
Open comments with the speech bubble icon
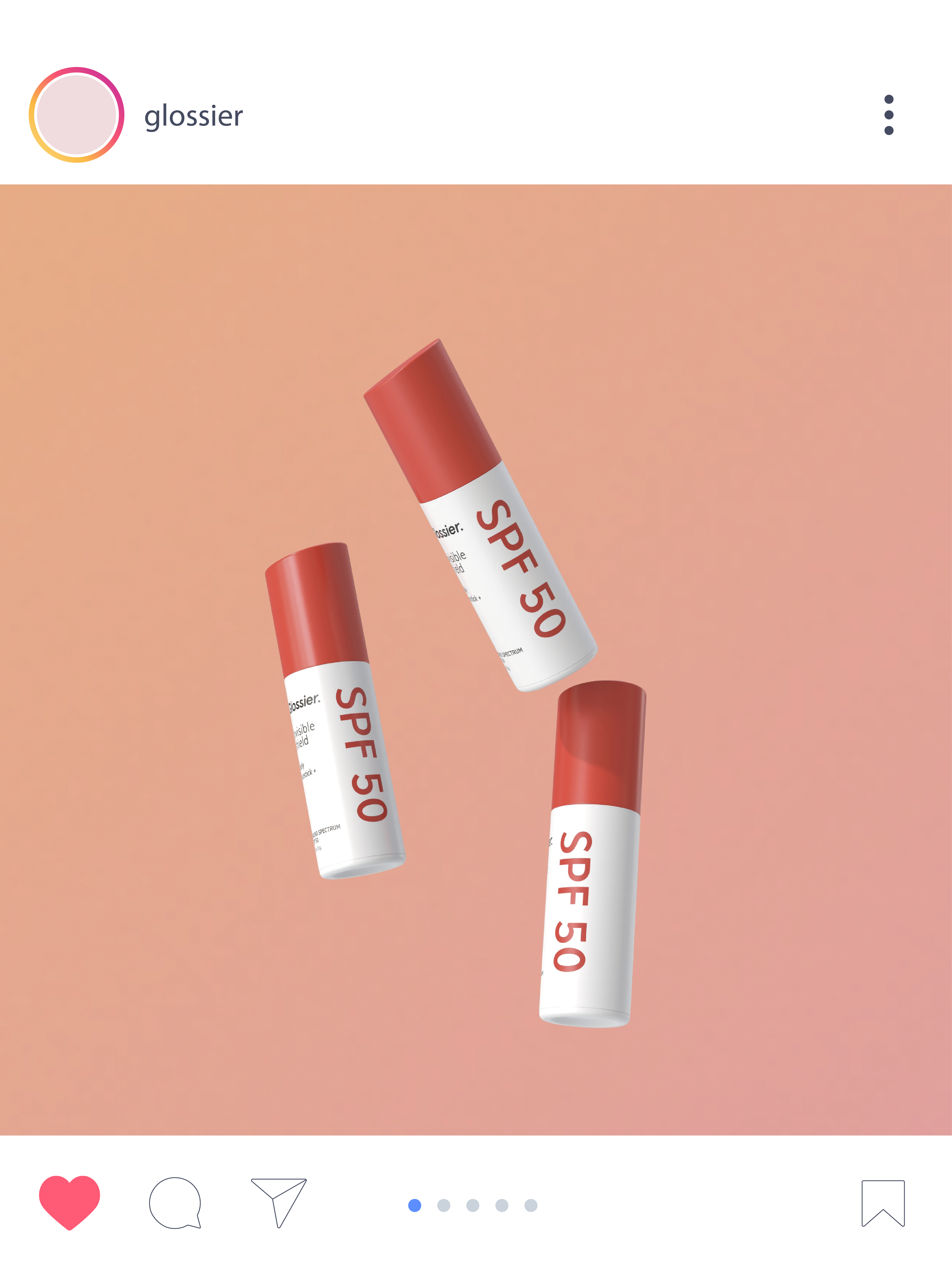(175, 1203)
